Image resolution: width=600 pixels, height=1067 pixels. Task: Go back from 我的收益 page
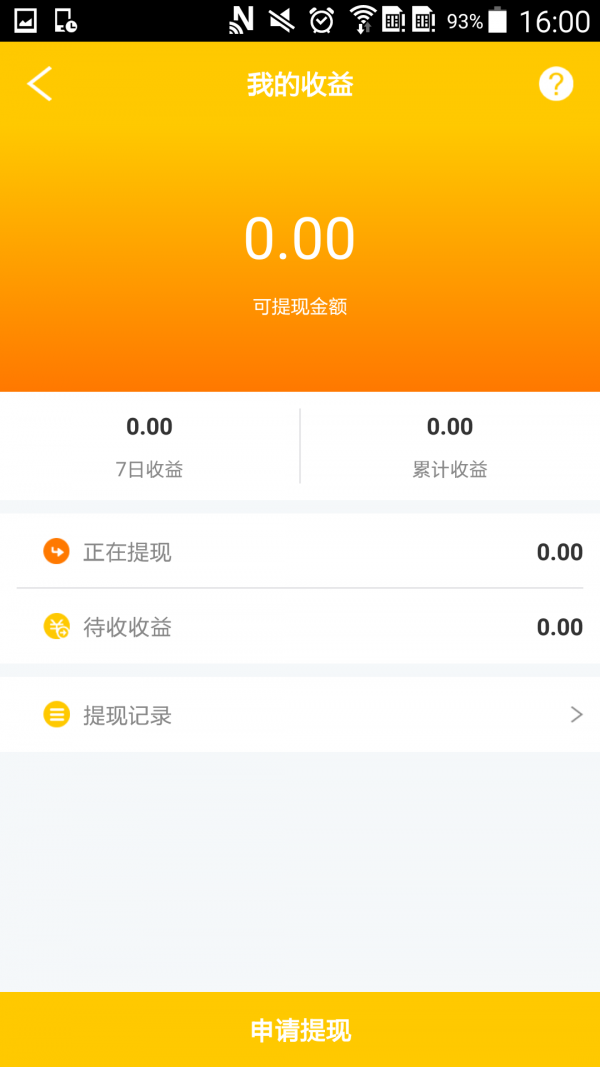click(40, 84)
